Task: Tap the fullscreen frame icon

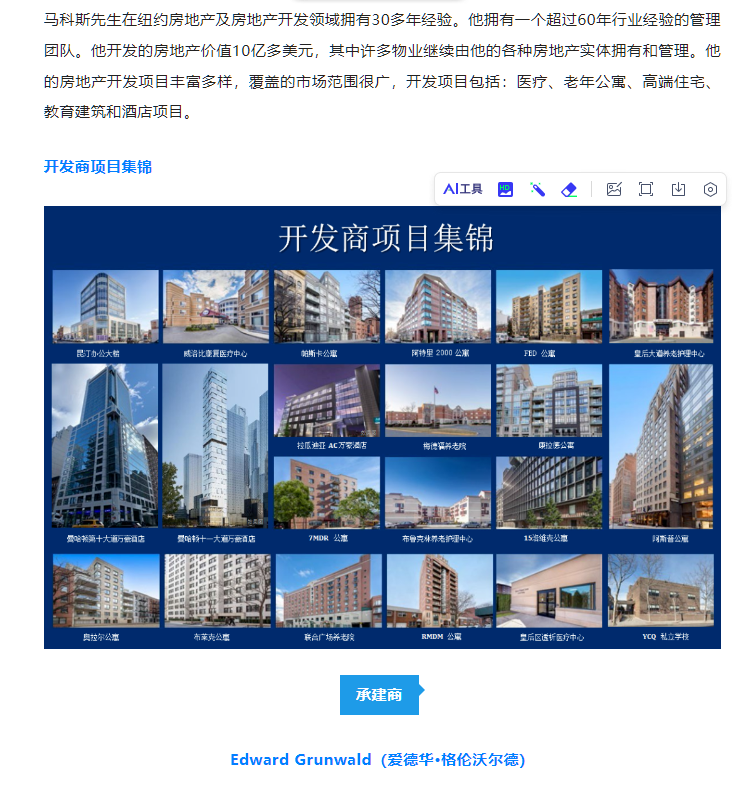Action: coord(646,189)
